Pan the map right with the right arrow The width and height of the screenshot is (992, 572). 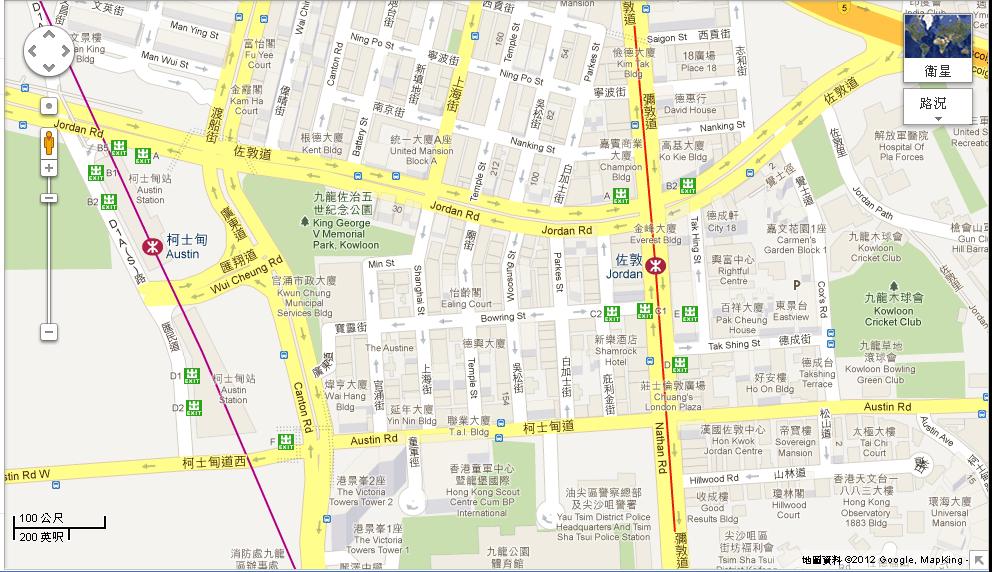(65, 49)
